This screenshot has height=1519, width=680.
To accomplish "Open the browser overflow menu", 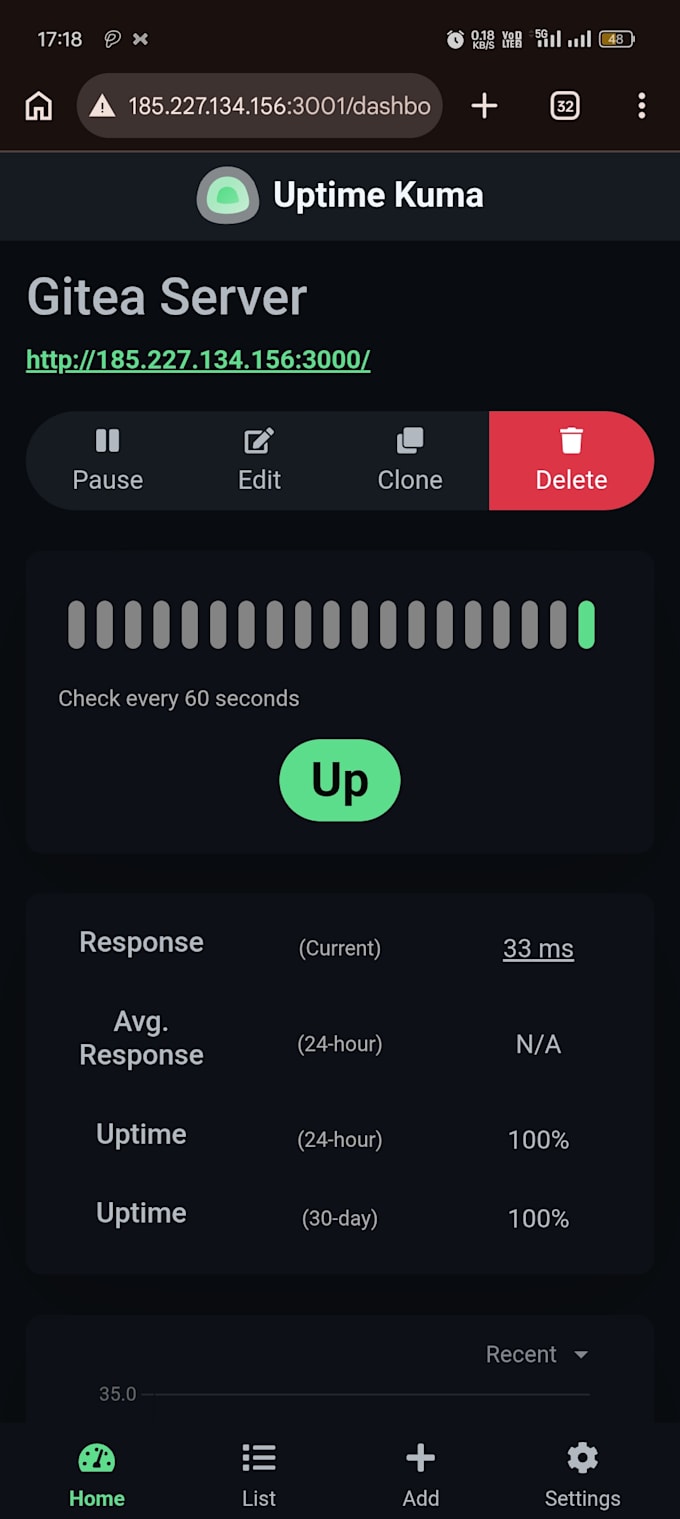I will coord(641,105).
